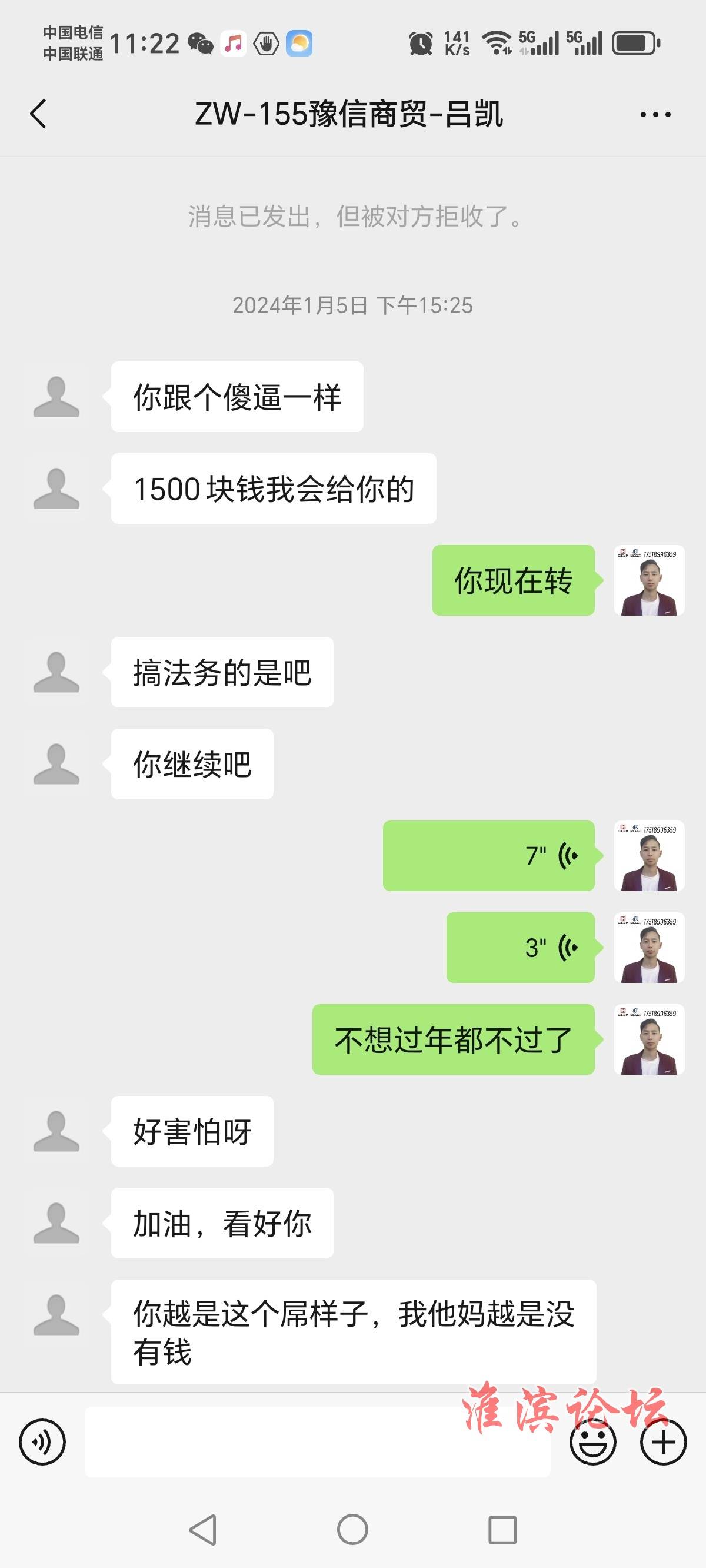The width and height of the screenshot is (706, 1568).
Task: Open contact avatar beside 你跟个傻逼一样
Action: tap(56, 397)
